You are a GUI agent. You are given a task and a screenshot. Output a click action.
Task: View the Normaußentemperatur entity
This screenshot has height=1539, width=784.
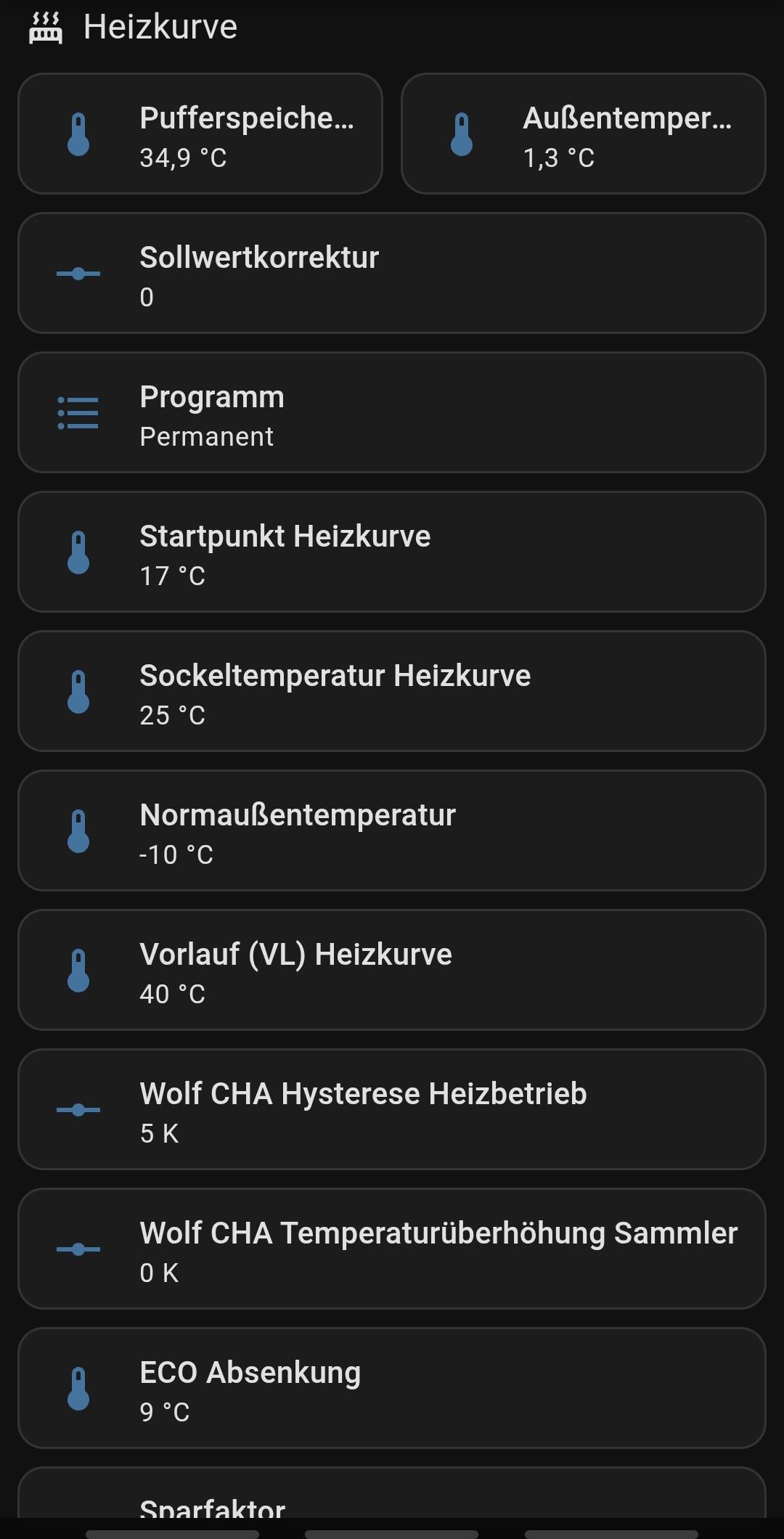tap(392, 831)
